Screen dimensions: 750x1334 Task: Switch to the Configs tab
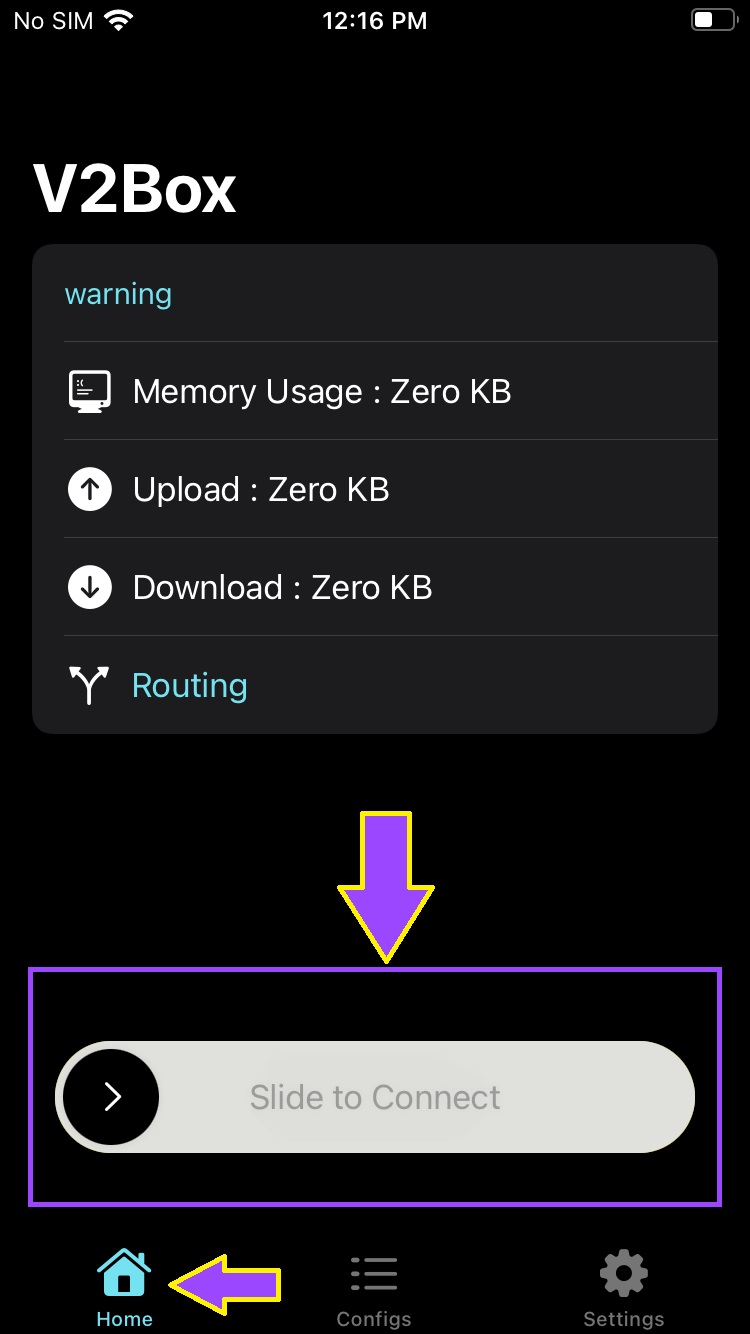click(x=374, y=1290)
